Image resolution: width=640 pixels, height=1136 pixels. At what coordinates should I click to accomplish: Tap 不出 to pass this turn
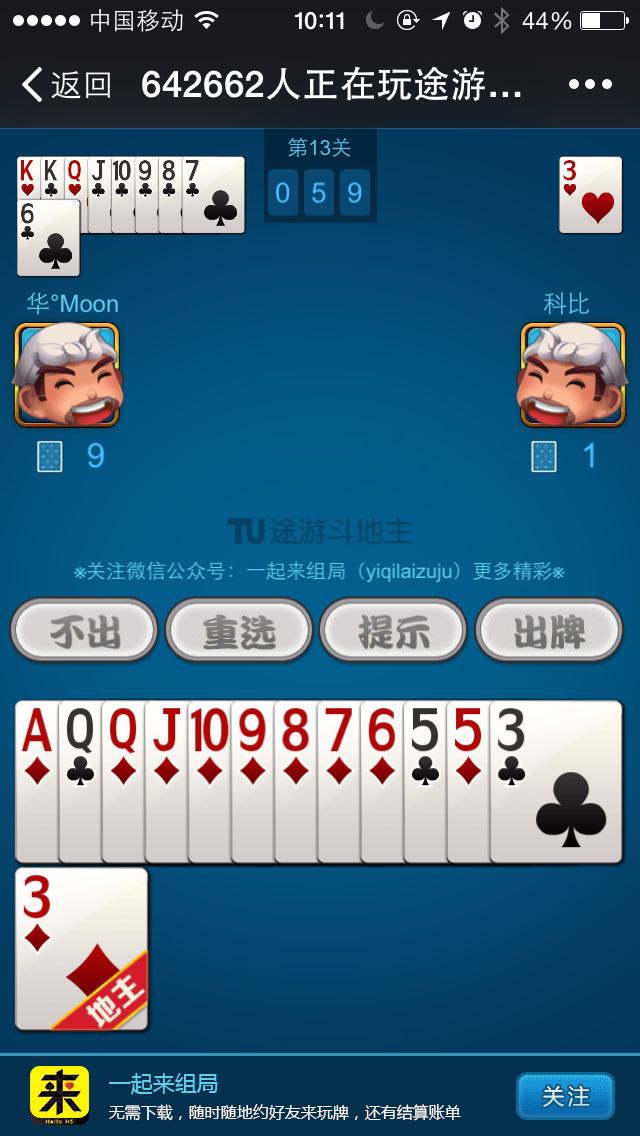tap(84, 631)
